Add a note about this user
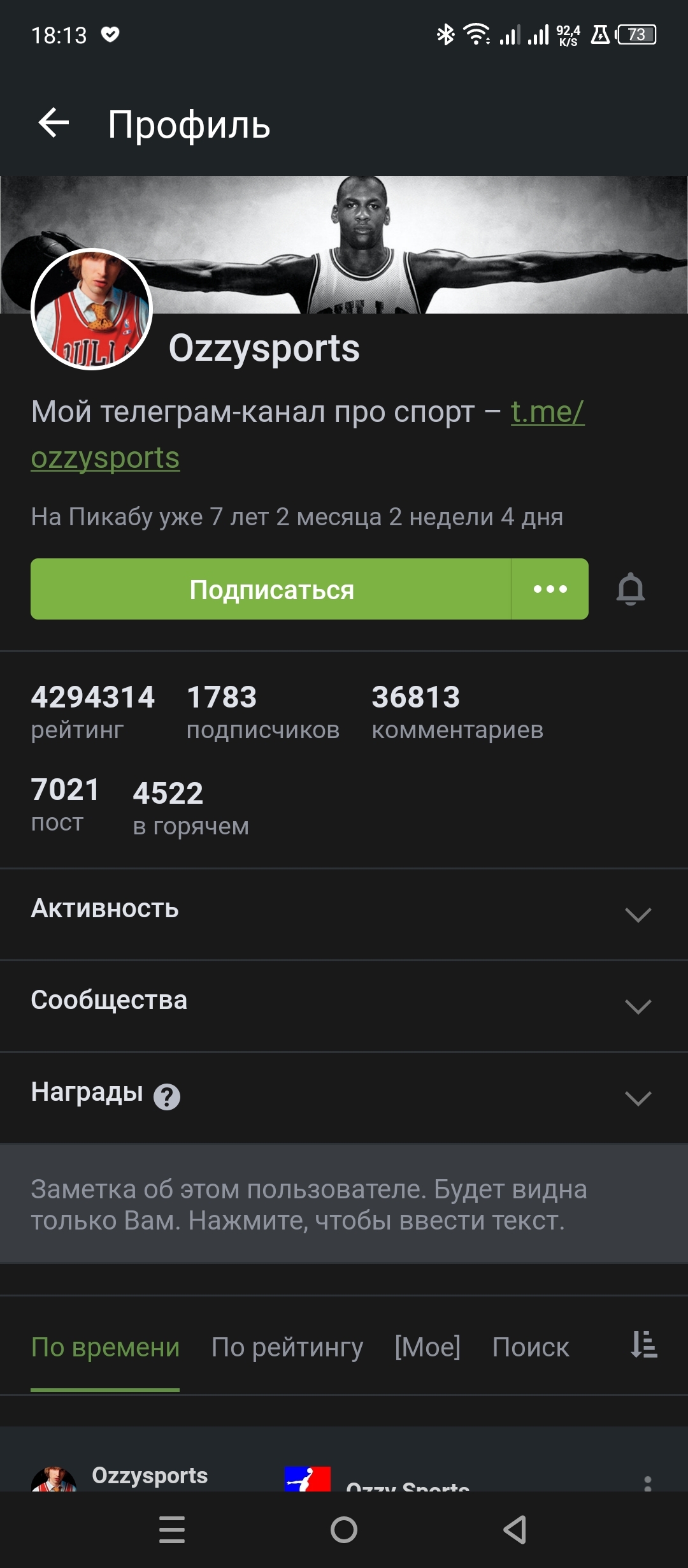The height and width of the screenshot is (1568, 688). pyautogui.click(x=344, y=1204)
